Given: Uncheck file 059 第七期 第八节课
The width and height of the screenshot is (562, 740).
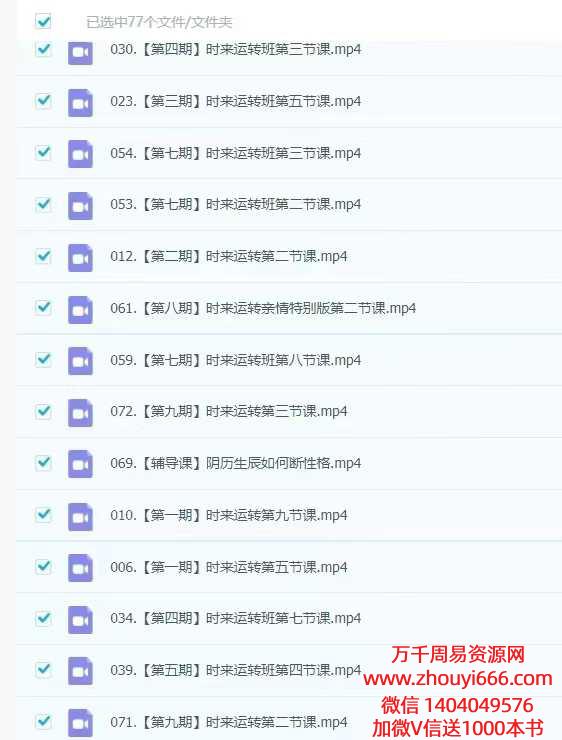Looking at the screenshot, I should point(43,359).
